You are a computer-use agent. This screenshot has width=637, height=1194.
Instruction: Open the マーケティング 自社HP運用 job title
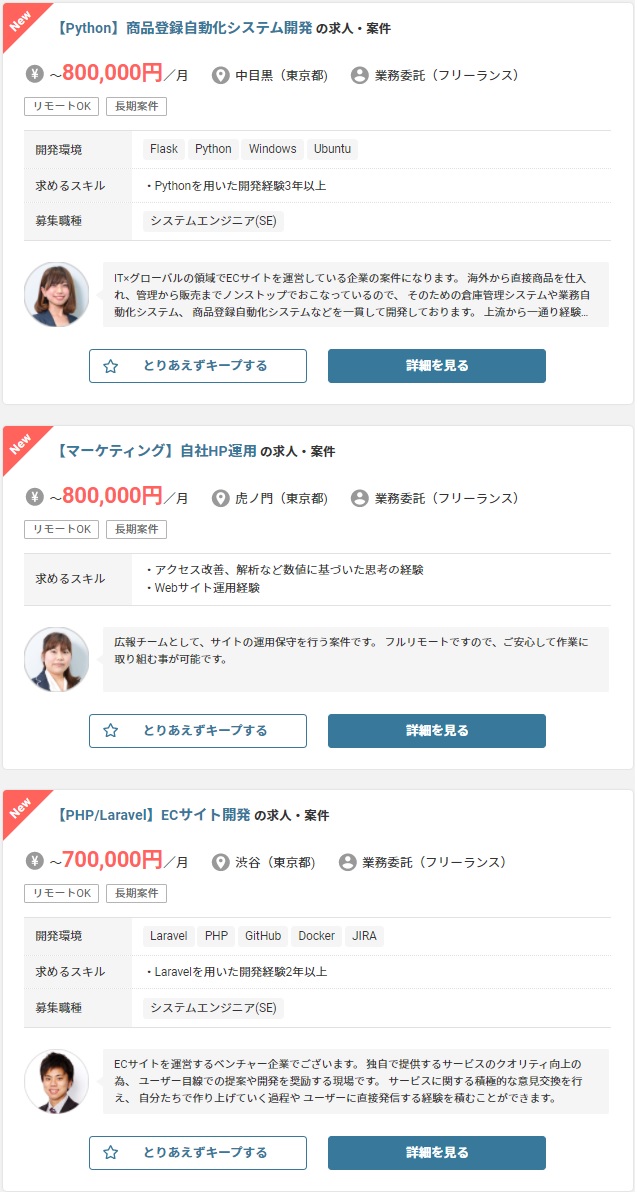coord(157,451)
